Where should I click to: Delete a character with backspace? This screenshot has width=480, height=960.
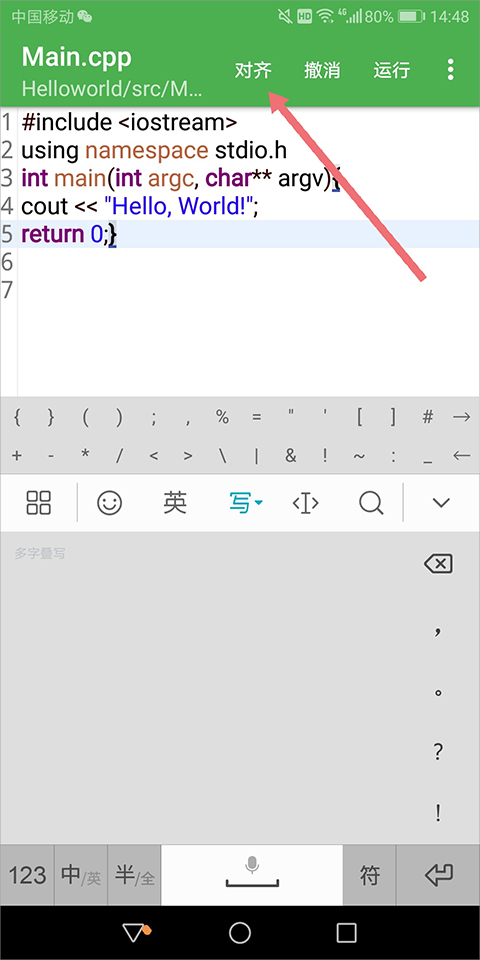tap(438, 564)
